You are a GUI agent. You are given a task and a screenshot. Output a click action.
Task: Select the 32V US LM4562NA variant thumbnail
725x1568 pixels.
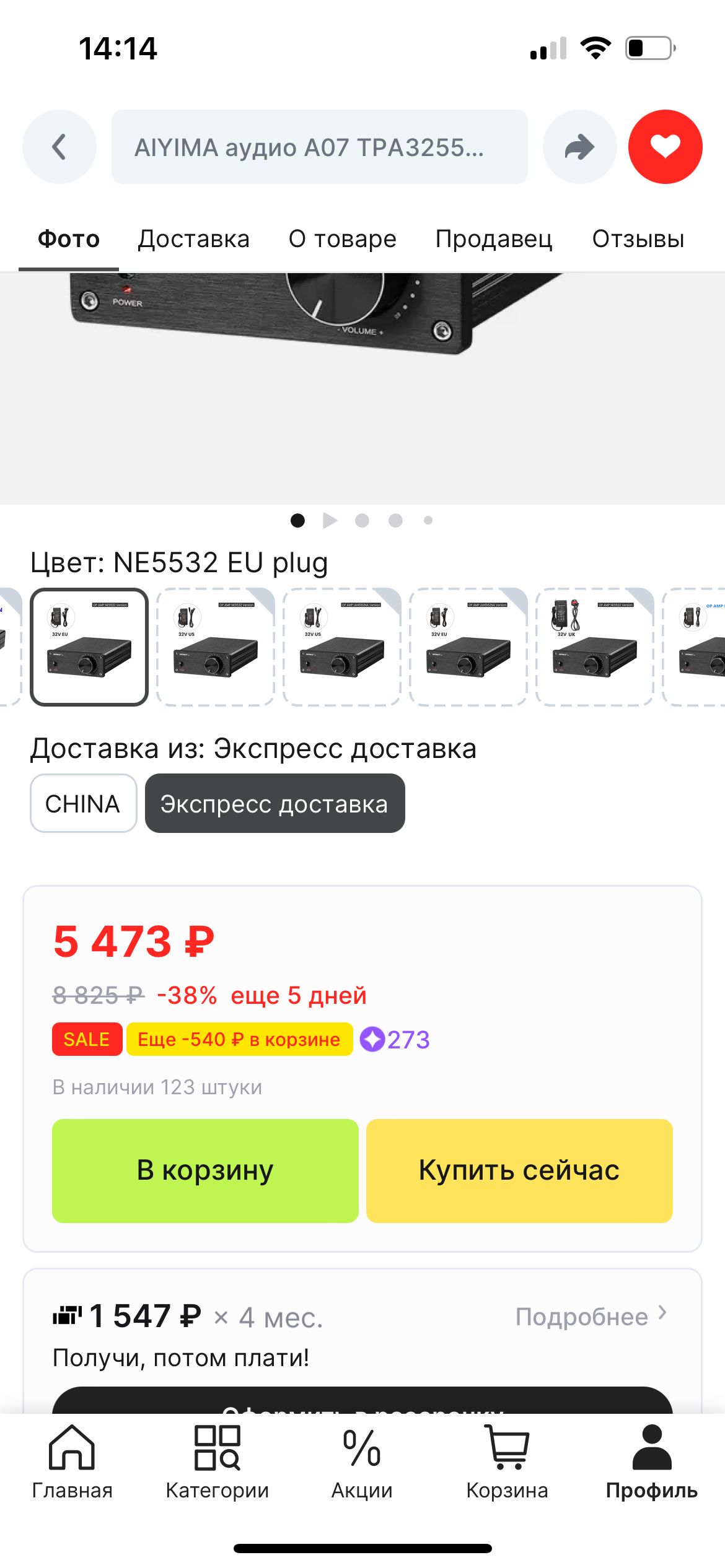[342, 647]
